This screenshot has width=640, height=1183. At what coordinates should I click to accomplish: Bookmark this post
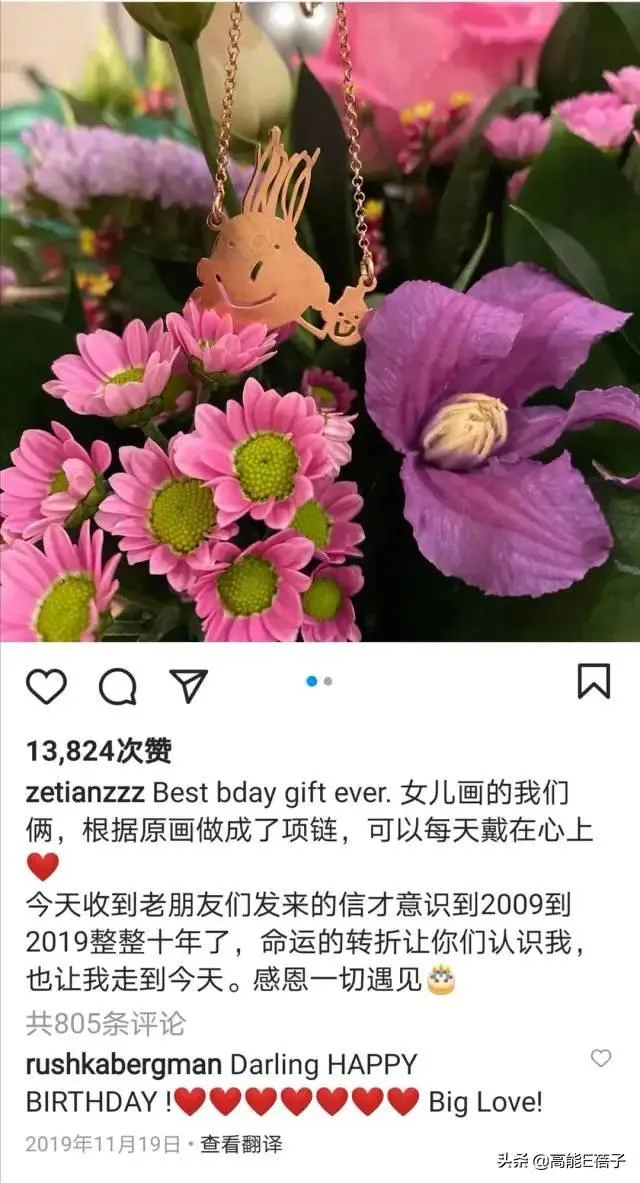coord(594,681)
